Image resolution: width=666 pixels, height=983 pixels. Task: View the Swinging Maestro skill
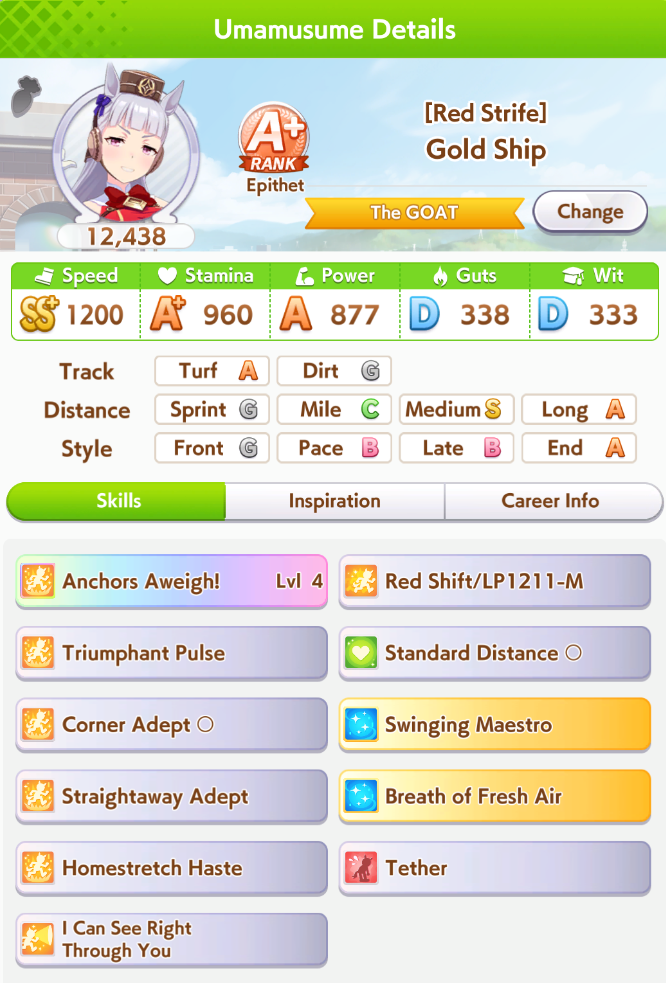point(494,726)
